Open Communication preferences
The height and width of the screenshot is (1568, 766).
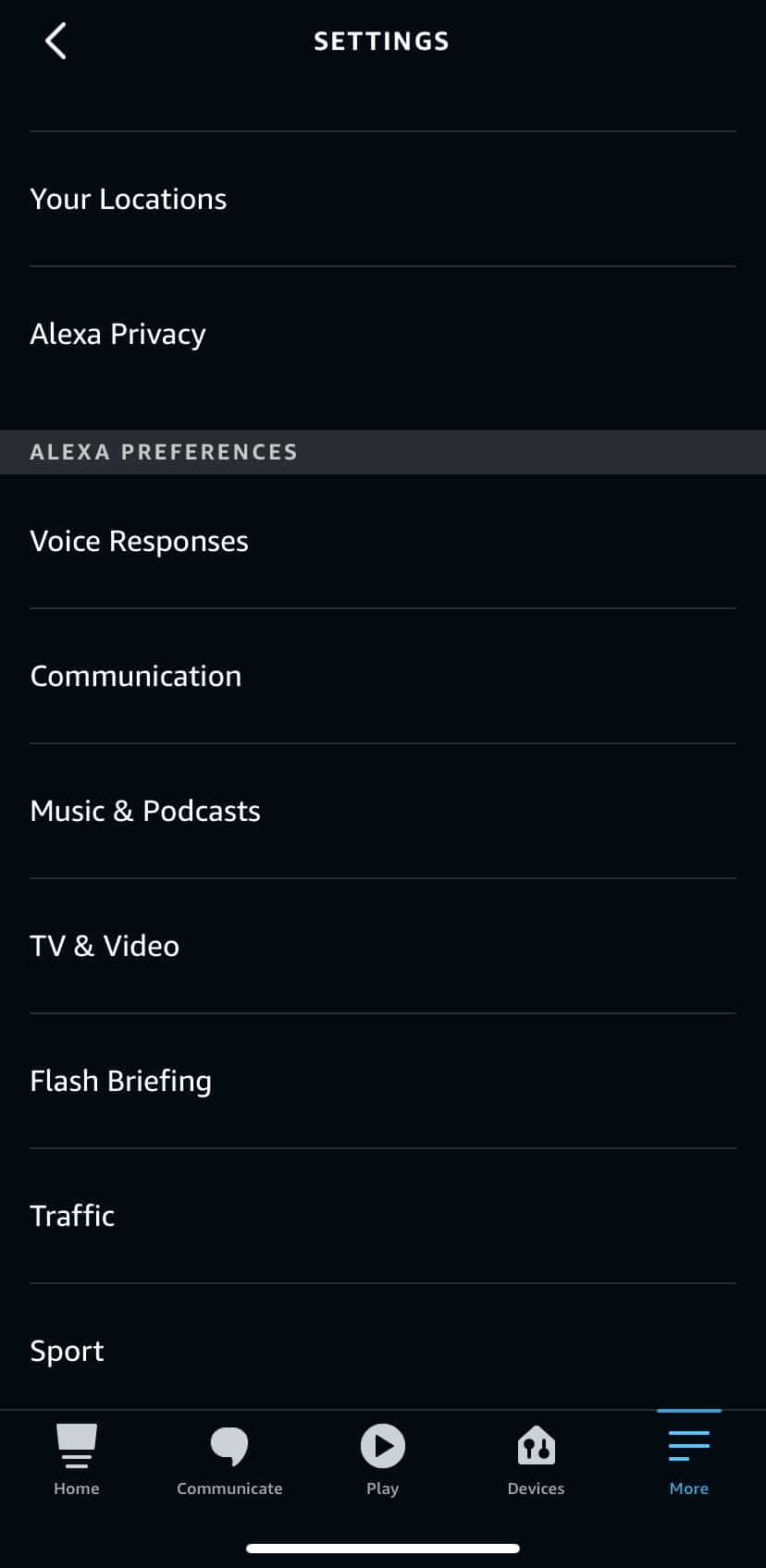pos(135,676)
